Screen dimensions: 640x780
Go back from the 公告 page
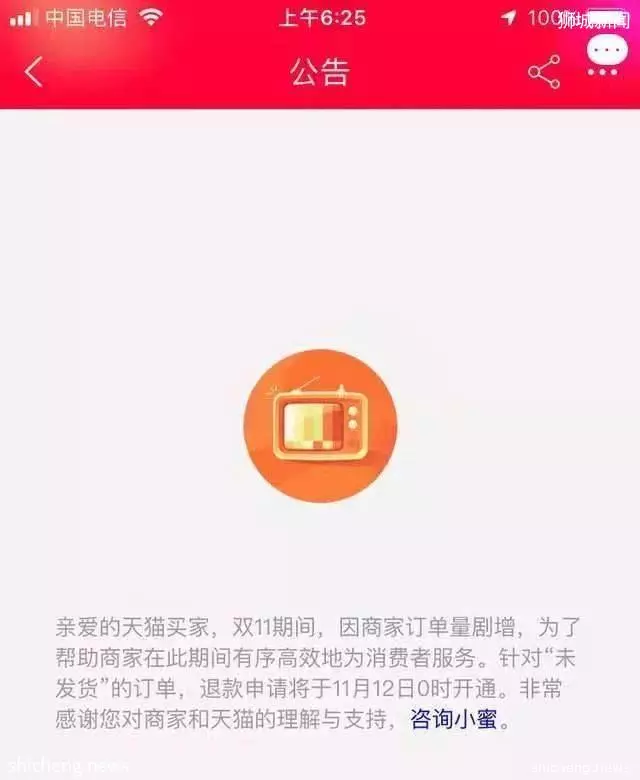(34, 71)
